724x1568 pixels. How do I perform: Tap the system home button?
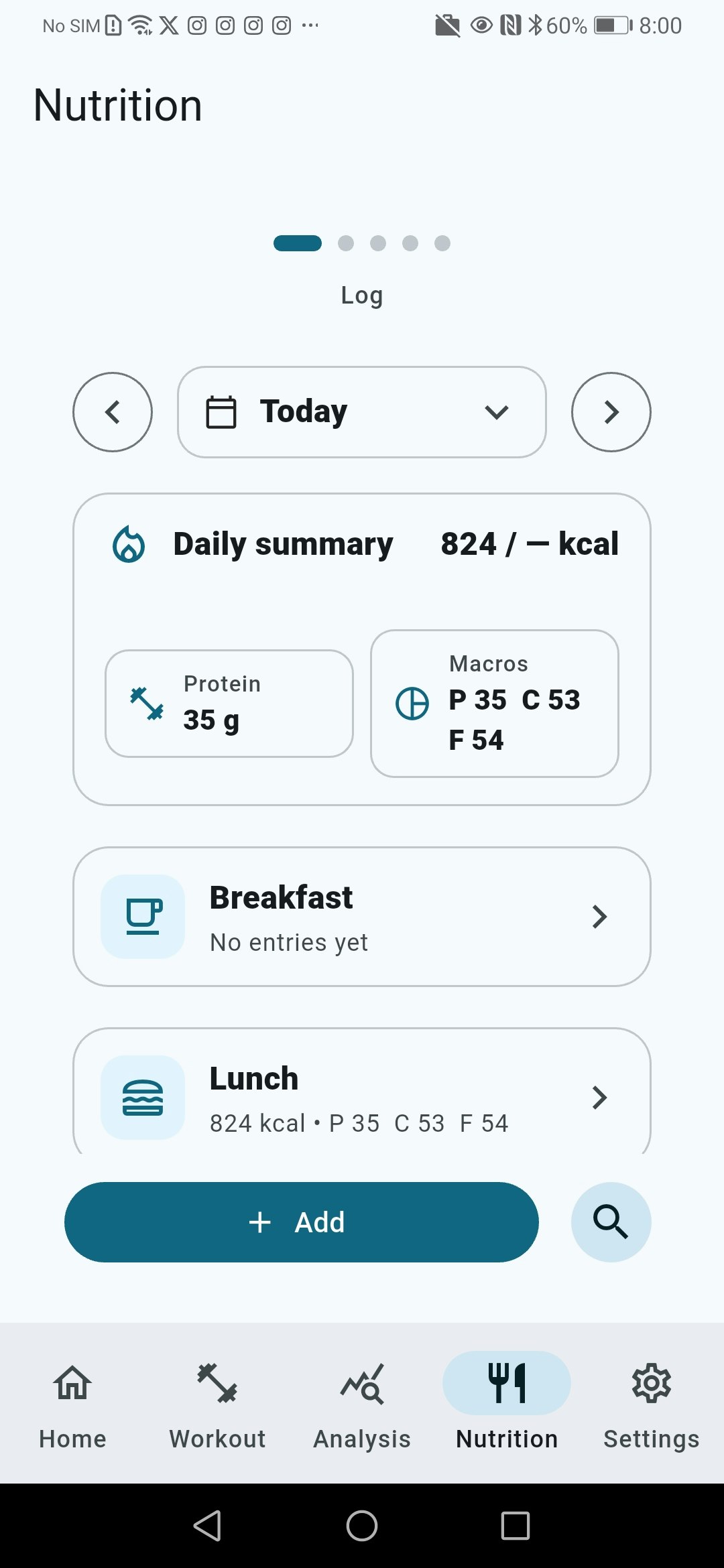(362, 1526)
